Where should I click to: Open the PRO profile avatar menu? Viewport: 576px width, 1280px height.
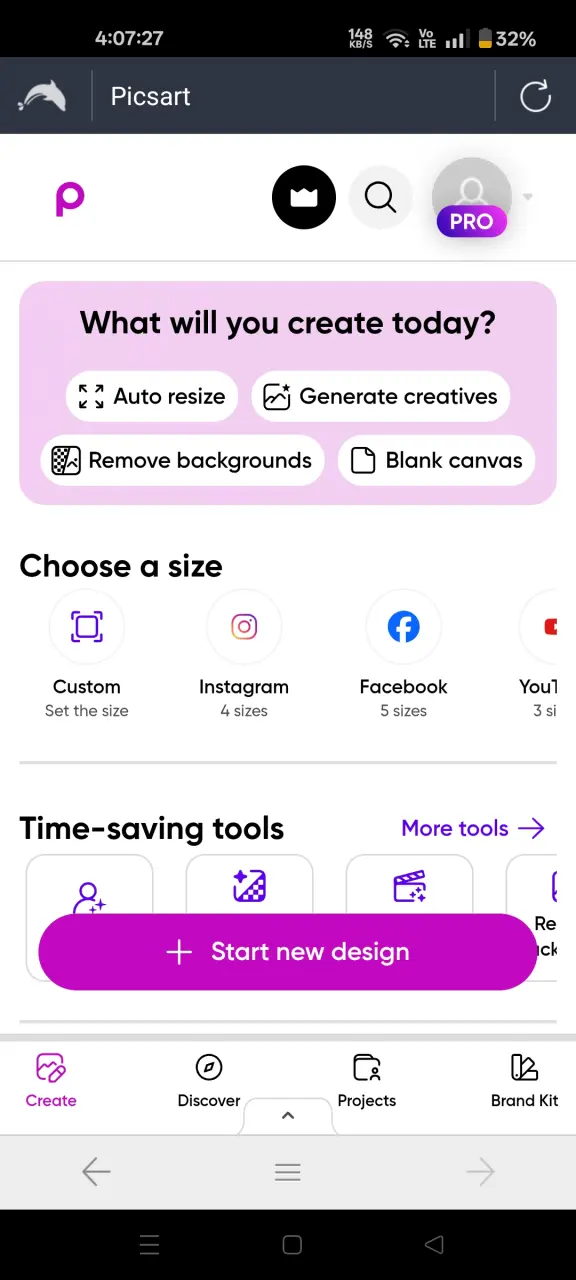472,197
